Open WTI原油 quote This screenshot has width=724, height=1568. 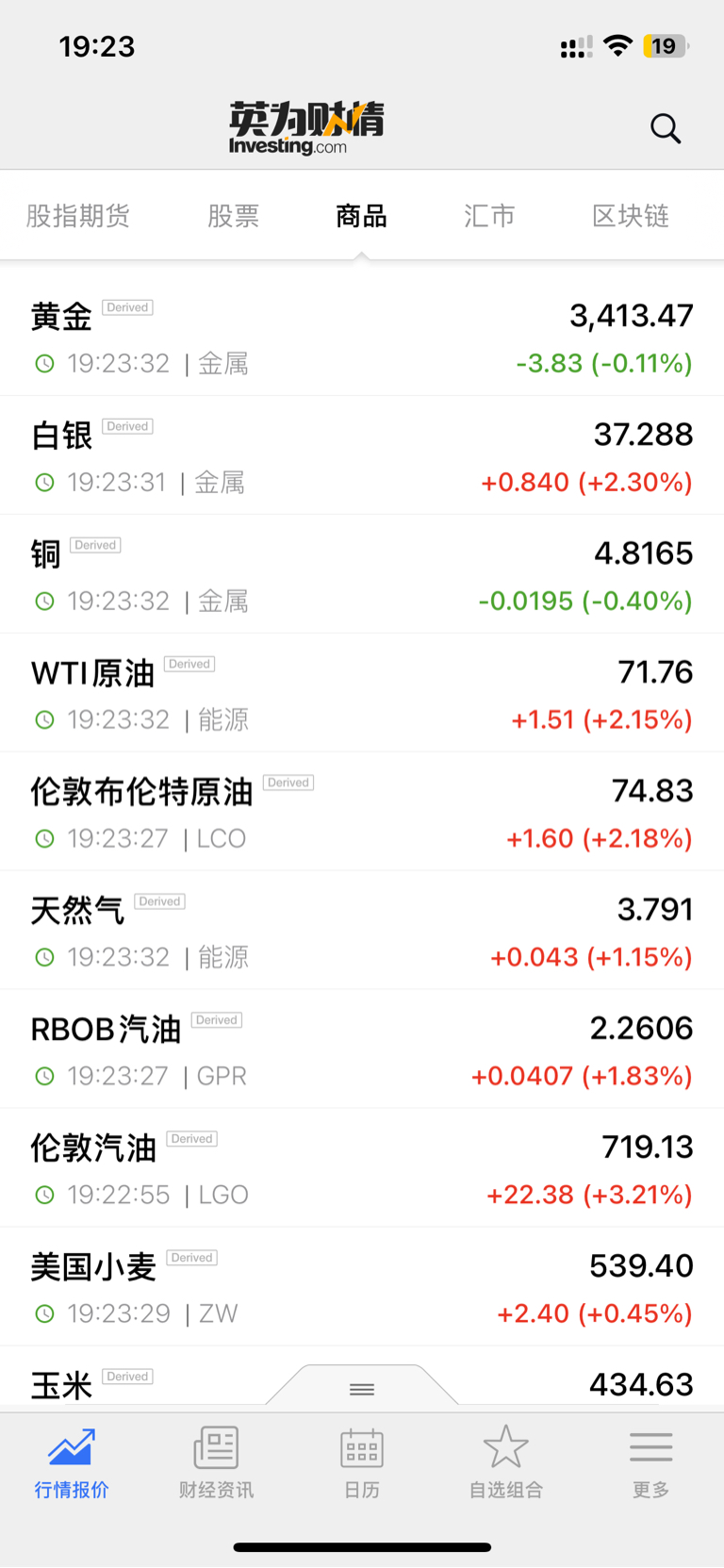click(362, 693)
